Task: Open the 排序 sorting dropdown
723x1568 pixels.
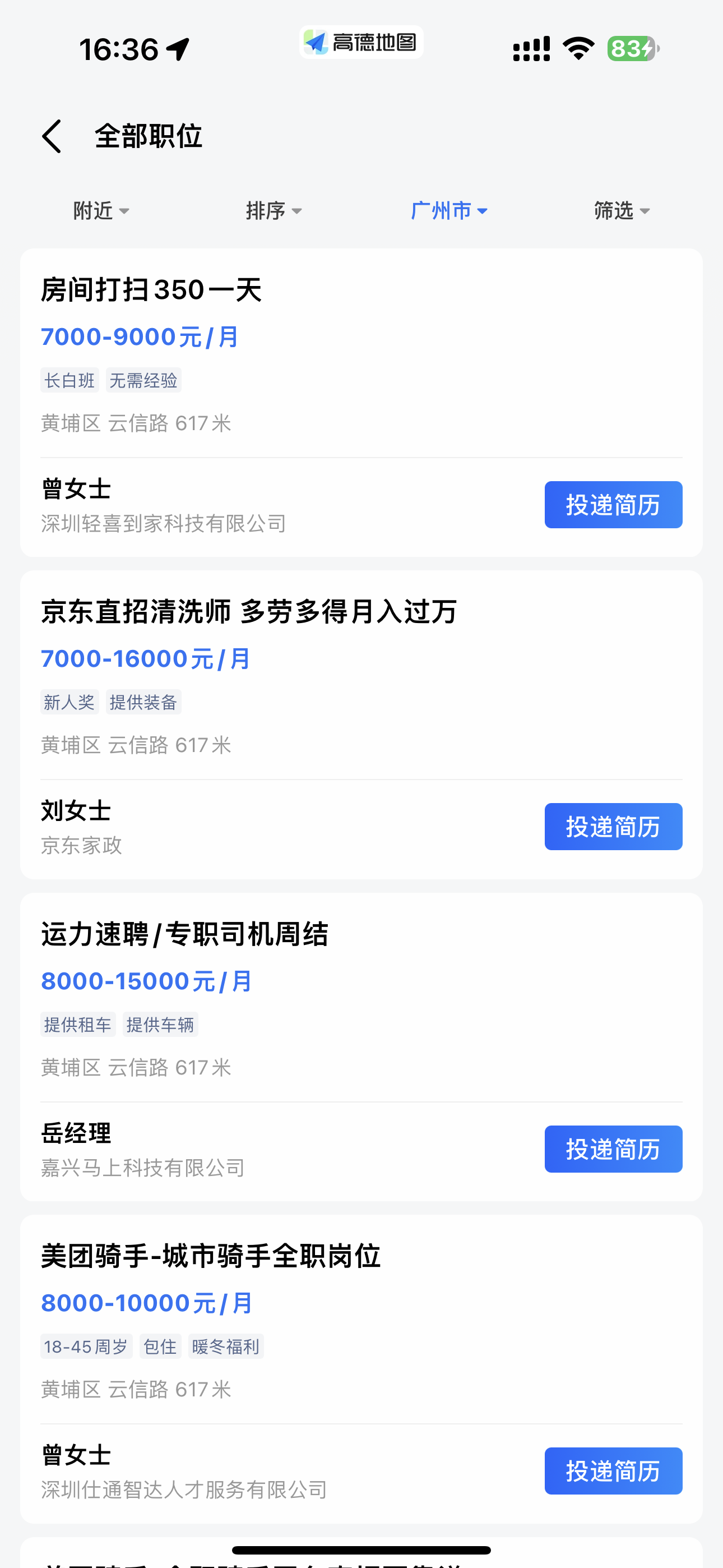Action: tap(274, 211)
